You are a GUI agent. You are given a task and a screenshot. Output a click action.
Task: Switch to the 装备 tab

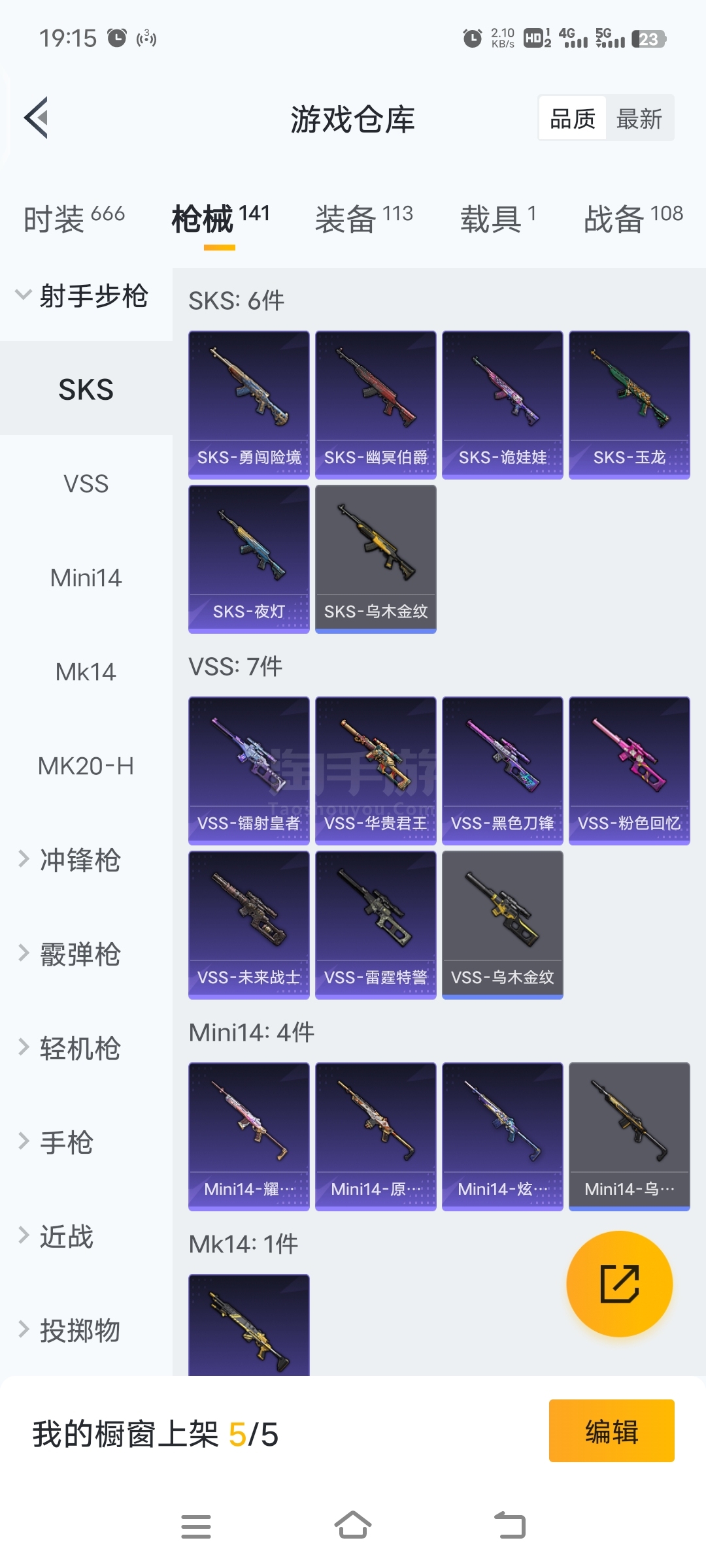[x=363, y=219]
